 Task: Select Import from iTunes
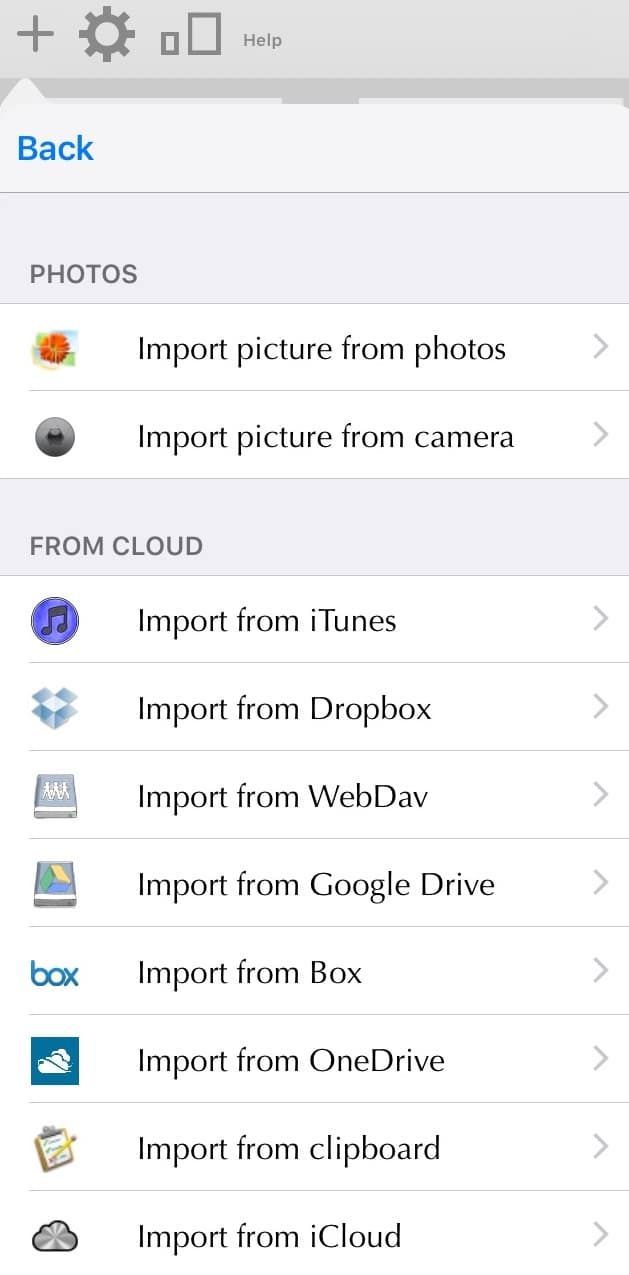click(314, 619)
